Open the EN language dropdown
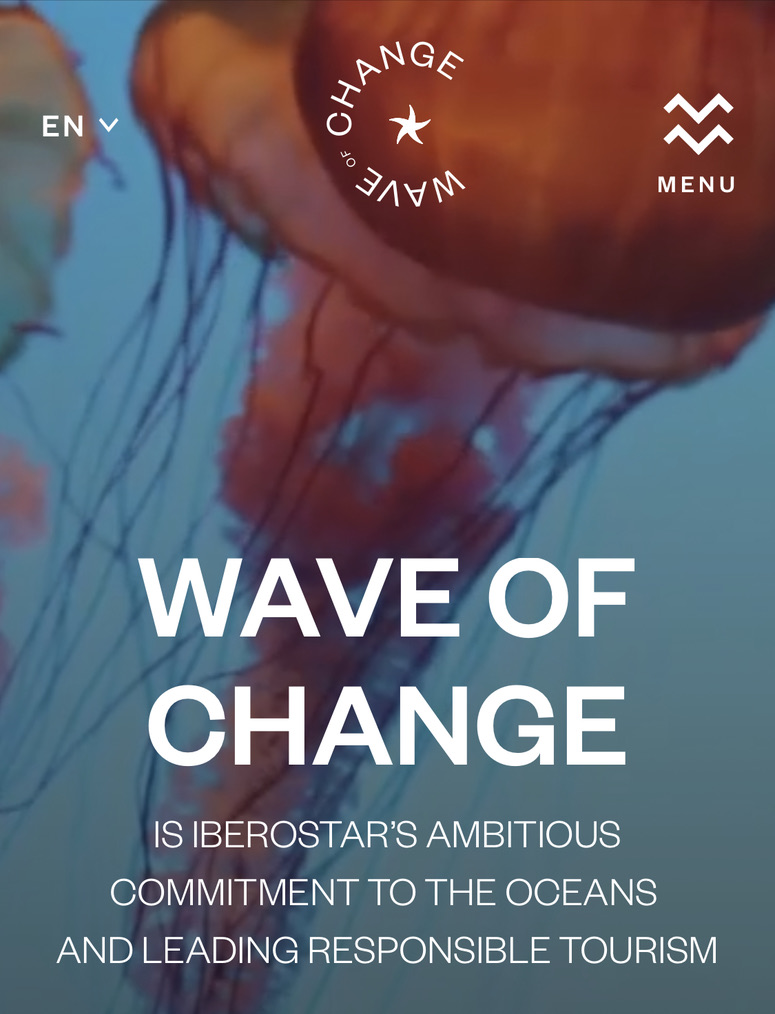Viewport: 775px width, 1014px height. click(80, 126)
